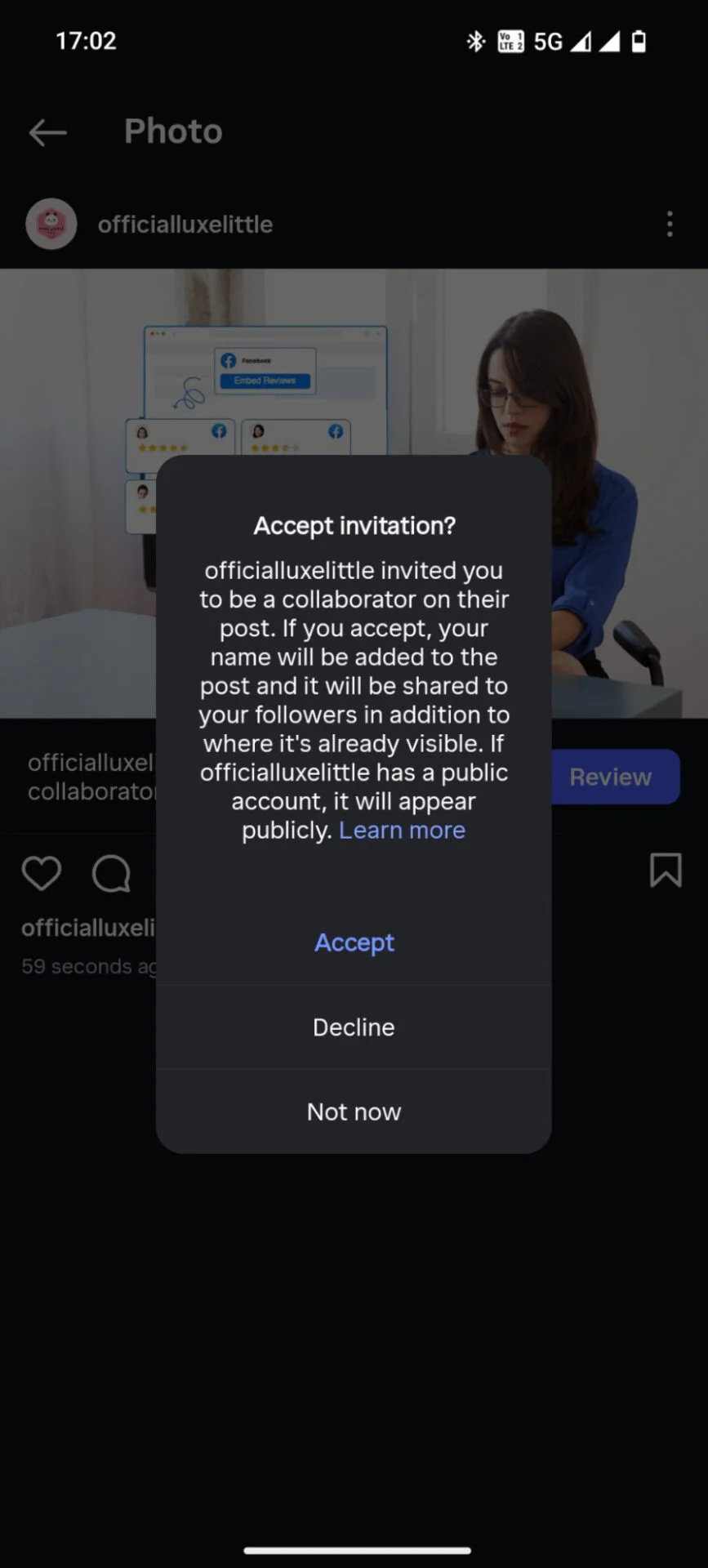Accept the collaborator invitation
The image size is (708, 1568).
(354, 942)
